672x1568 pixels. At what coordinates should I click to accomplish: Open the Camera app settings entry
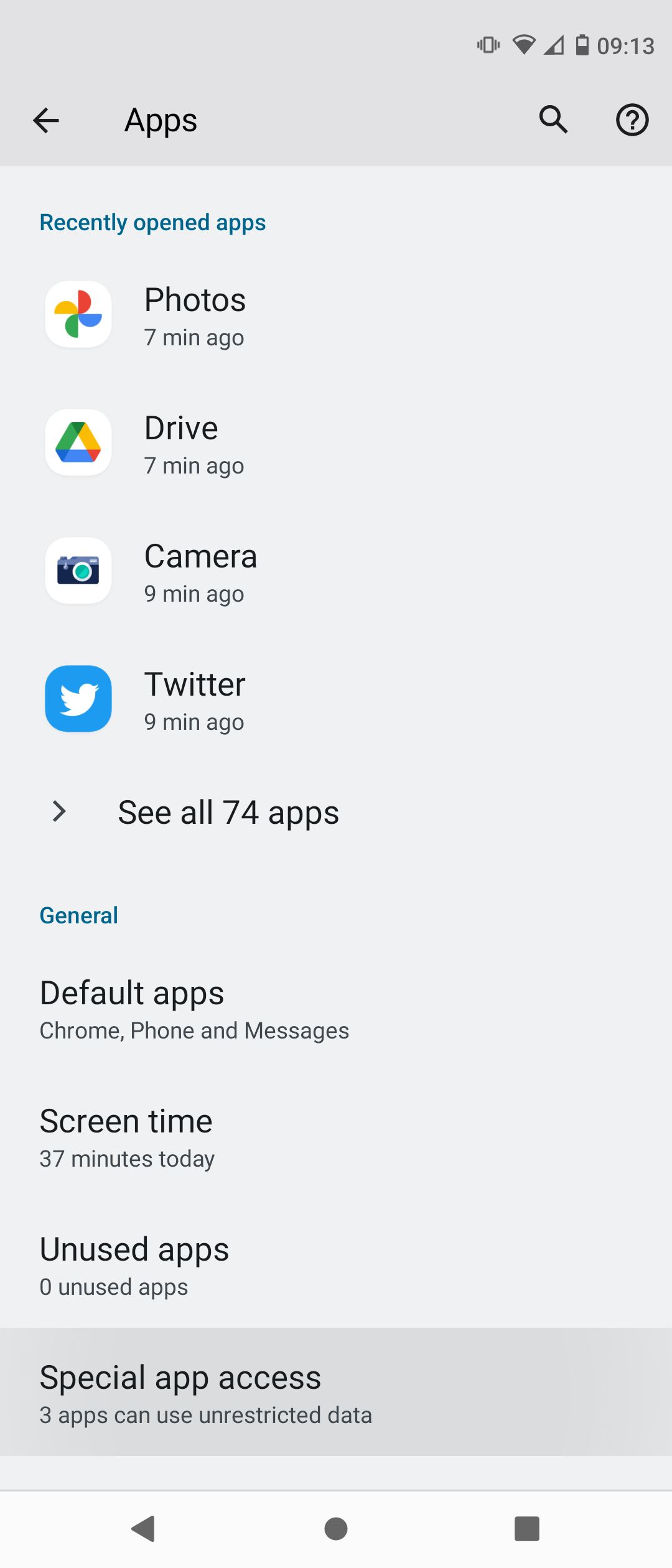tap(200, 571)
